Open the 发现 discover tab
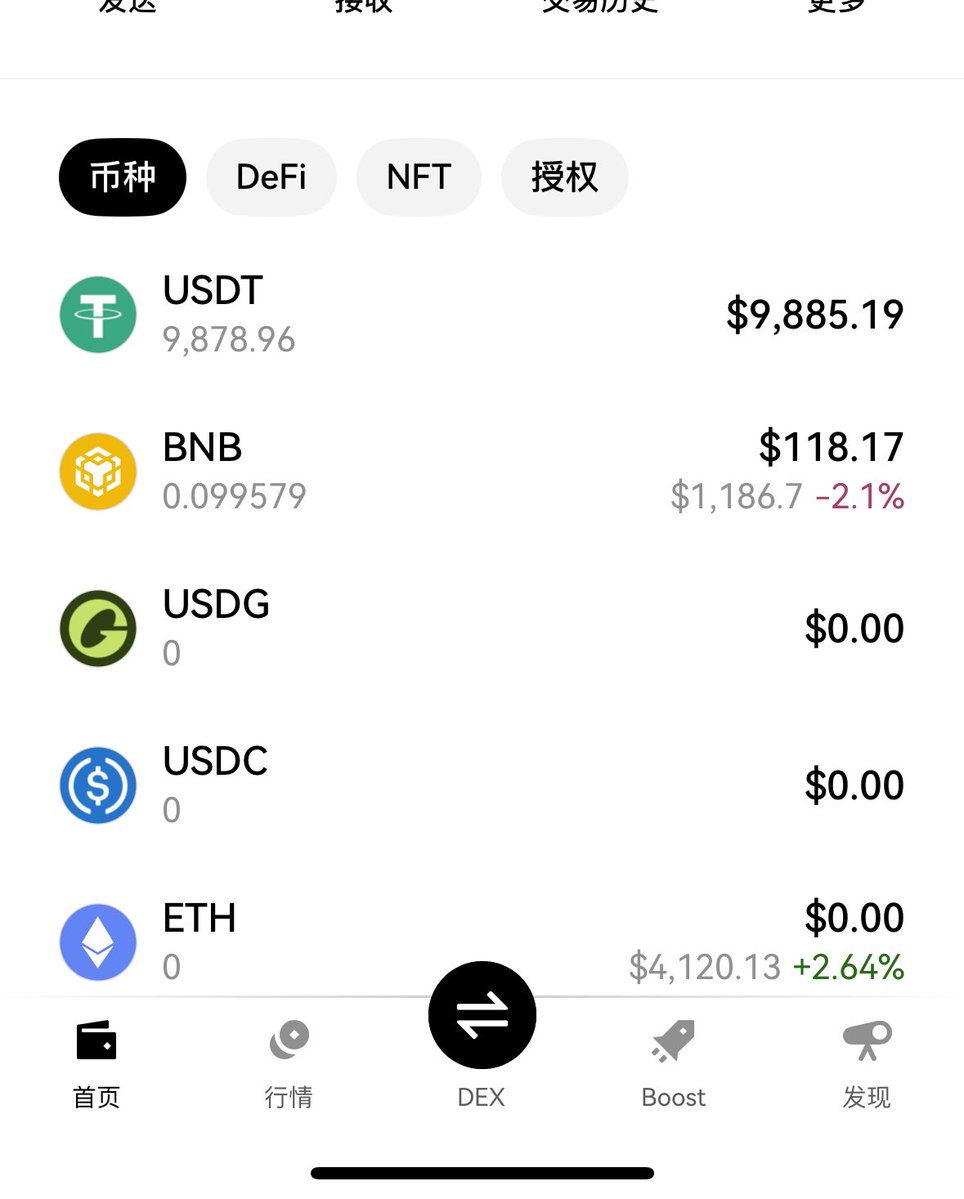 866,1065
